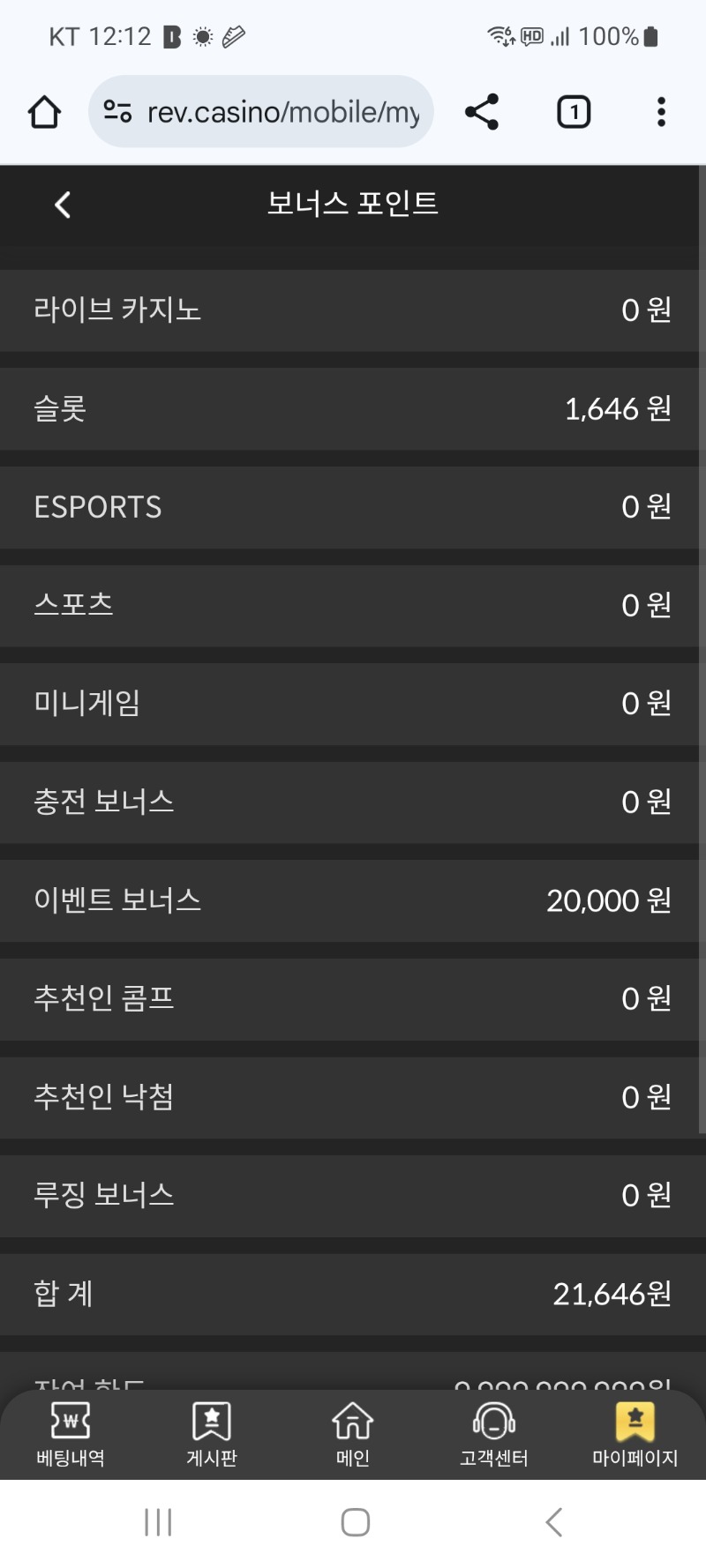Share this page

pos(482,112)
